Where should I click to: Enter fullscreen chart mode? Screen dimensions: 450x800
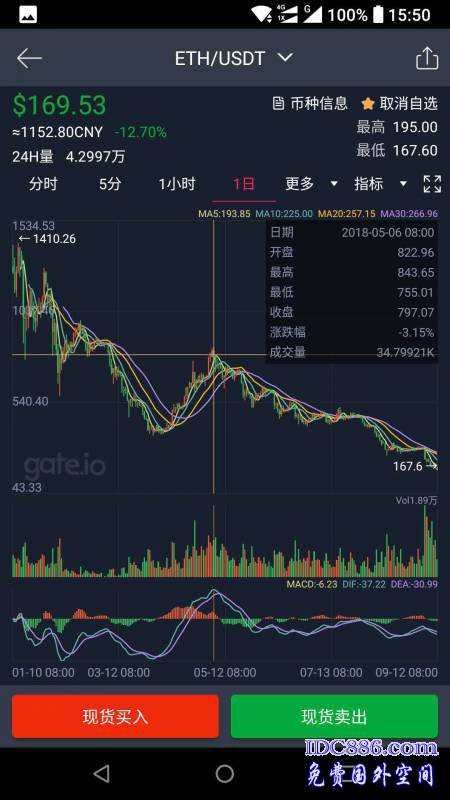coord(432,184)
